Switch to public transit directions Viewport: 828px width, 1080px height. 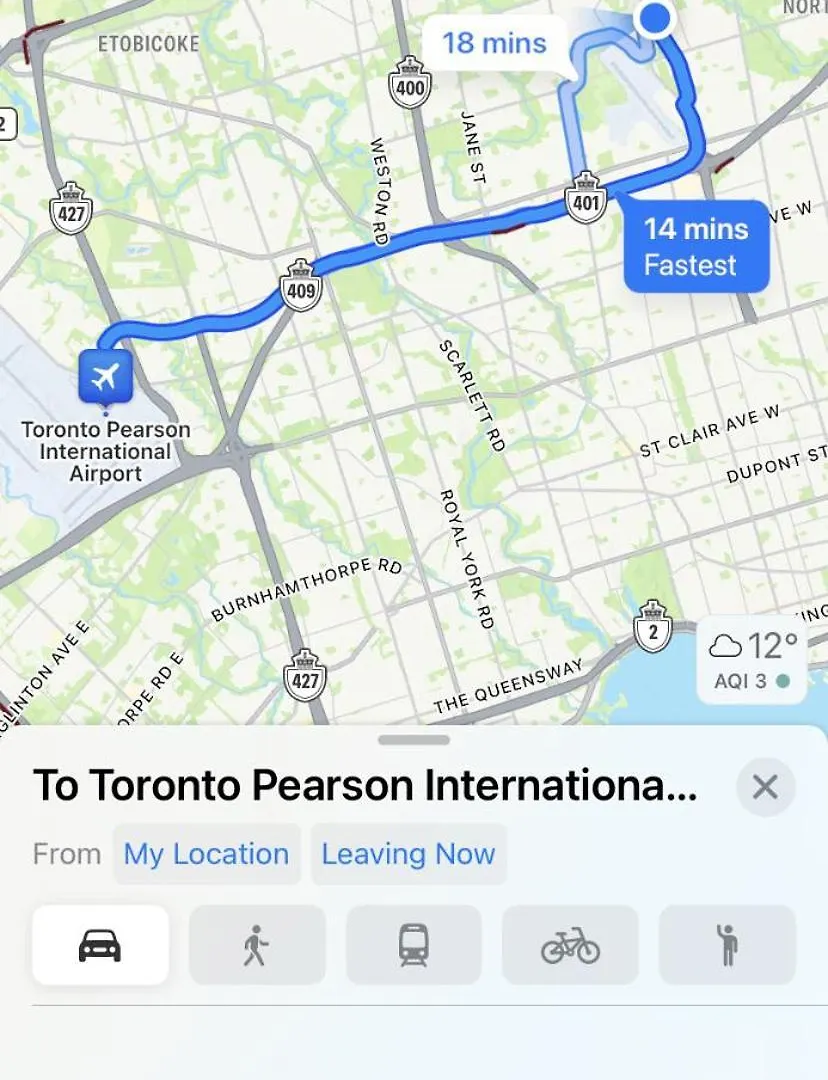(x=414, y=945)
